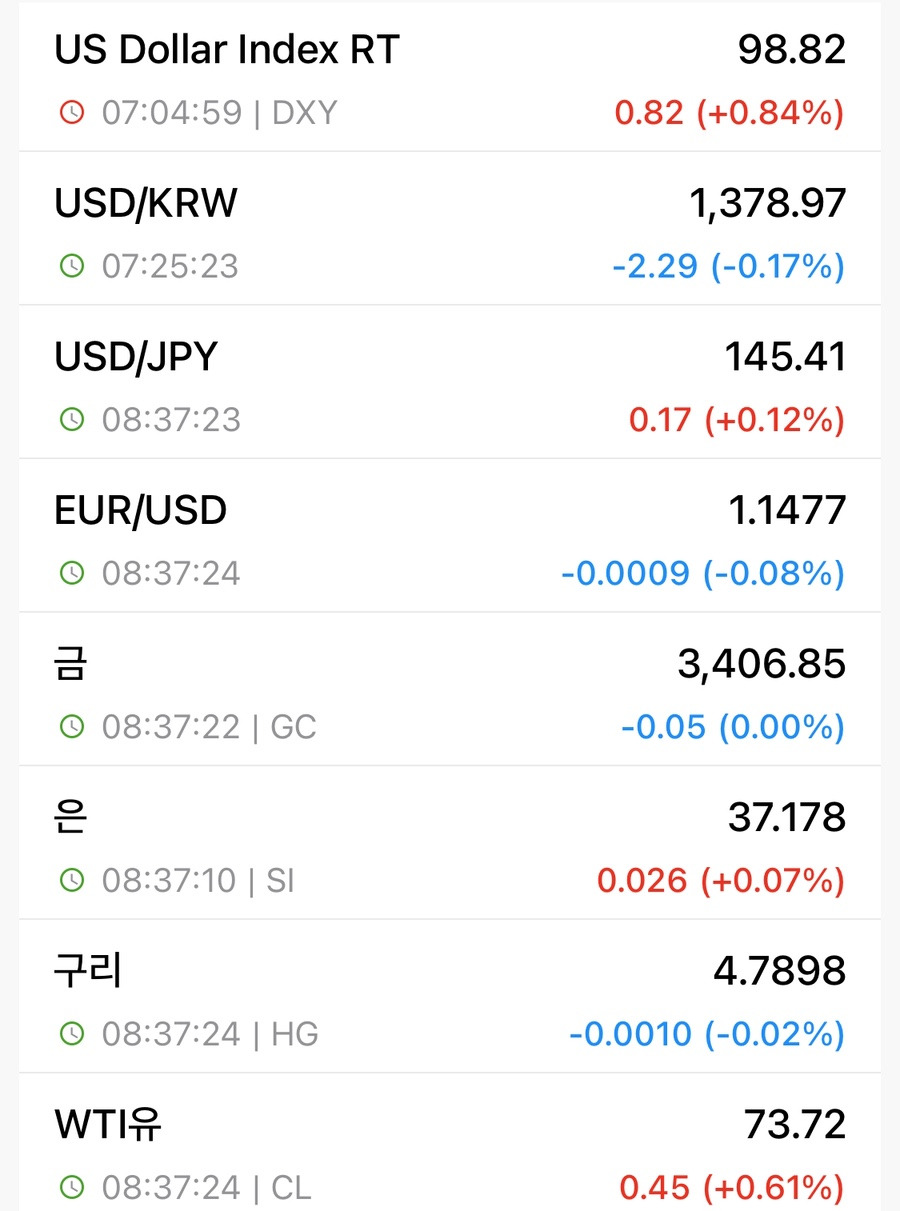The image size is (900, 1211).
Task: View the 은 (SI) silver quote
Action: 450,843
